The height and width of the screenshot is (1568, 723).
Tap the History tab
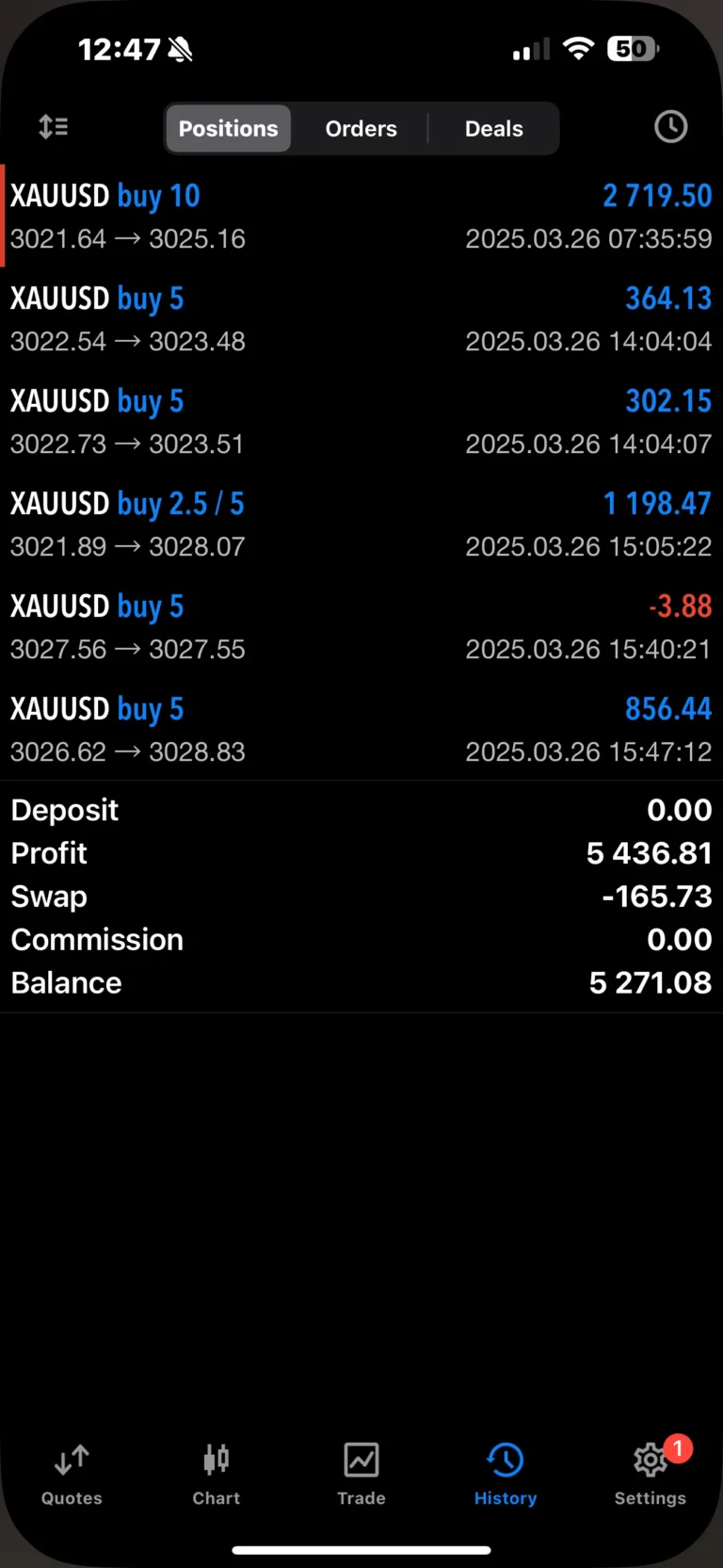[506, 1474]
